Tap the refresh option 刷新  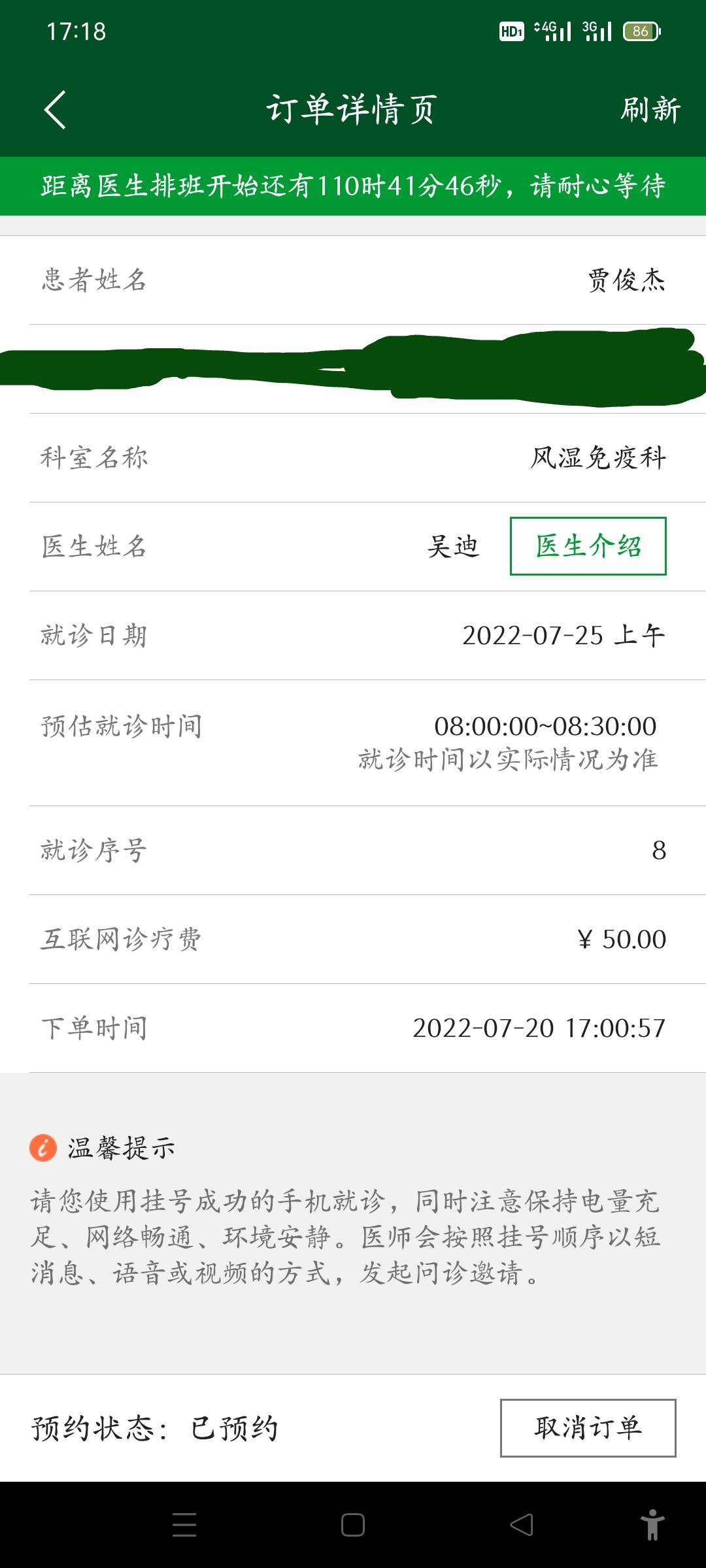[x=650, y=109]
